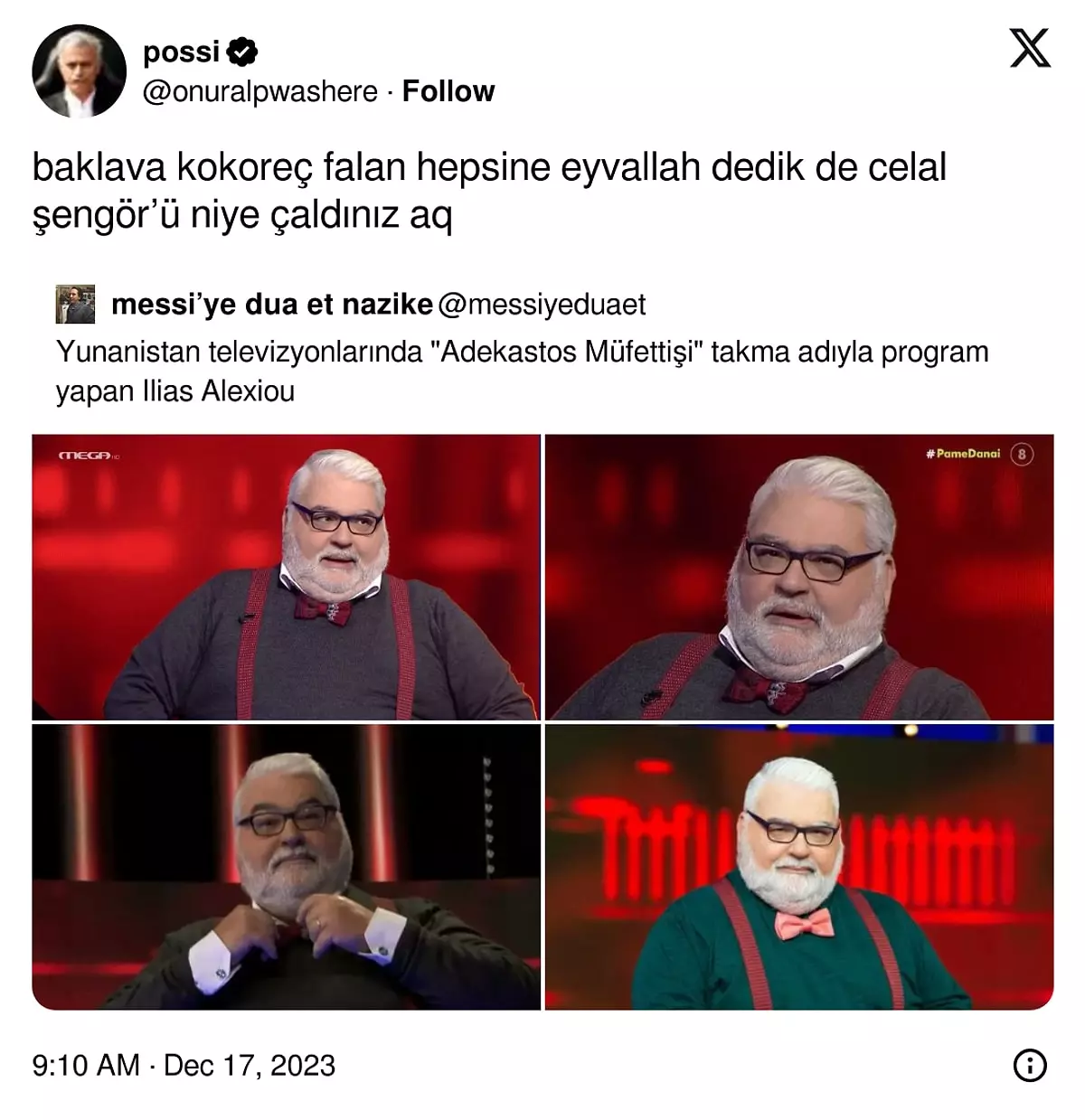Open the 9:10 AM · Dec 17, 2023 timestamp
This screenshot has width=1085, height=1120.
(x=184, y=1065)
